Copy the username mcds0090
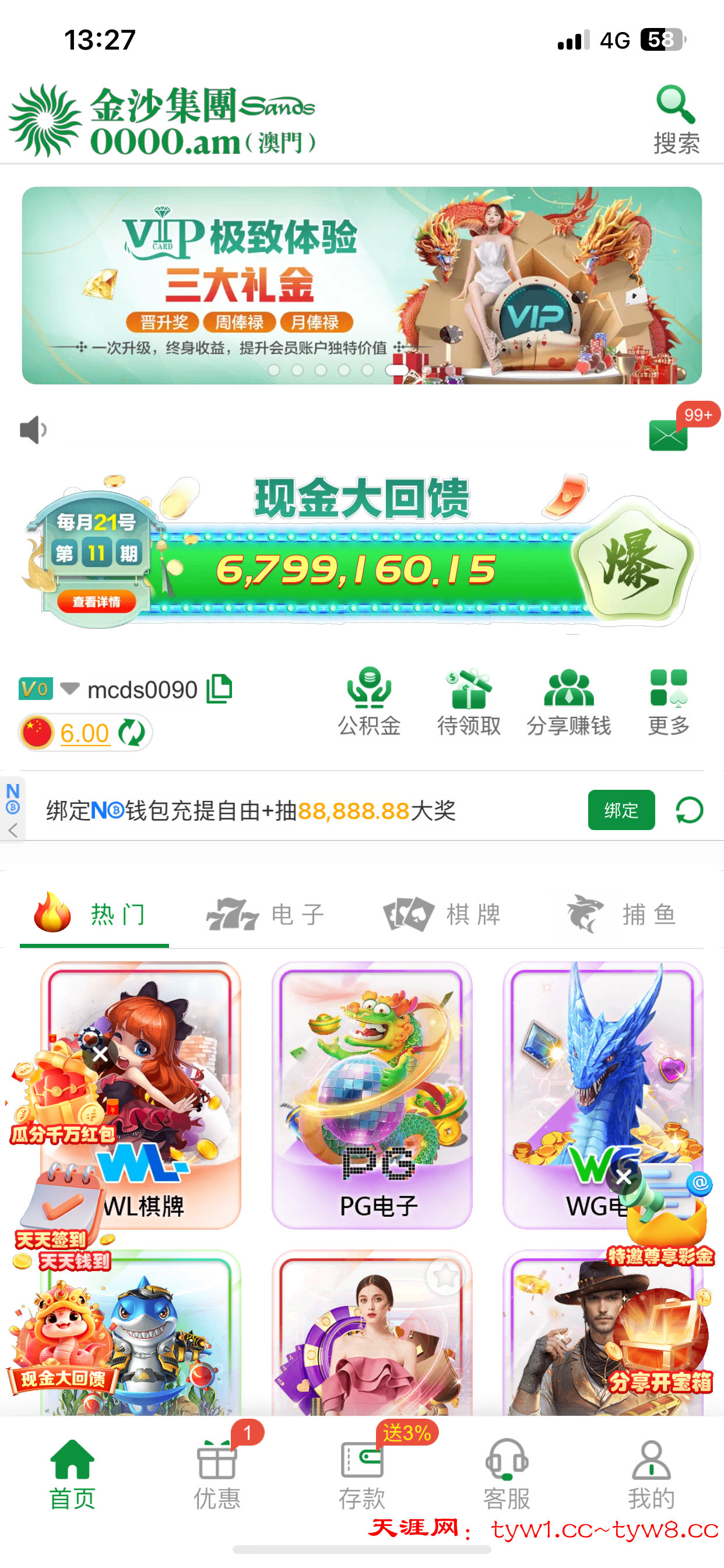724x1568 pixels. [x=220, y=689]
